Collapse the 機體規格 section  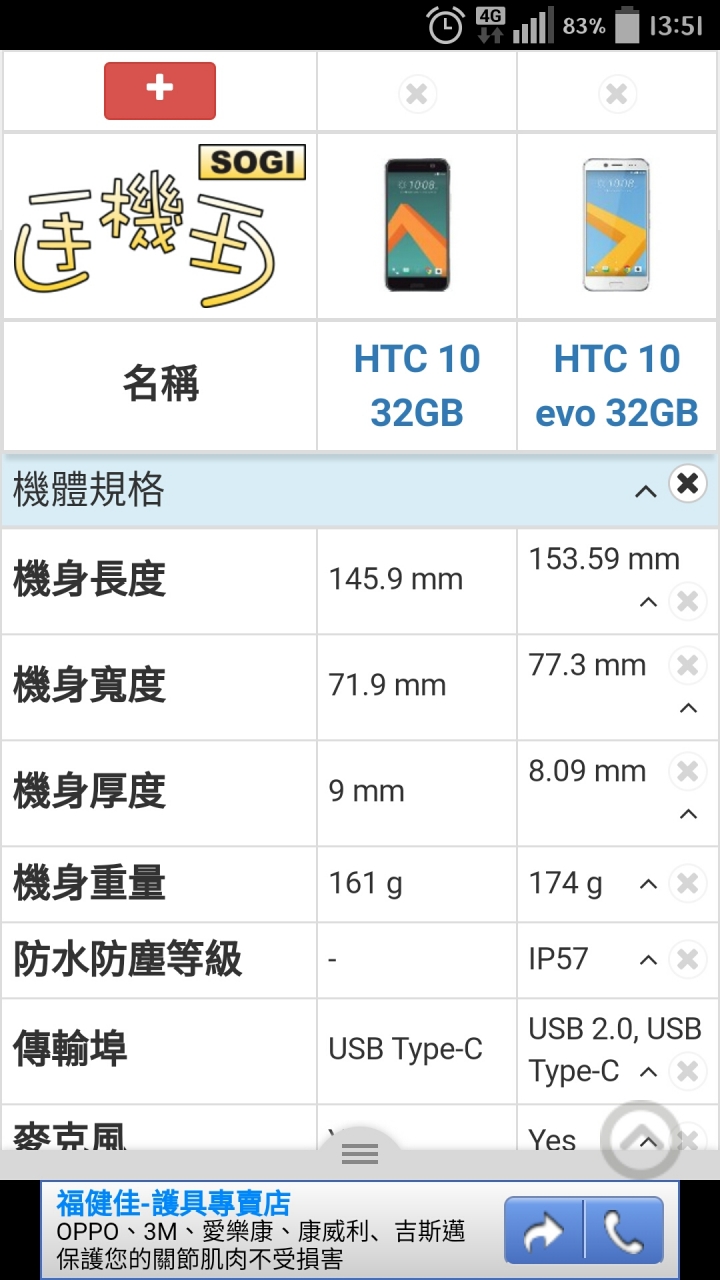click(x=646, y=491)
